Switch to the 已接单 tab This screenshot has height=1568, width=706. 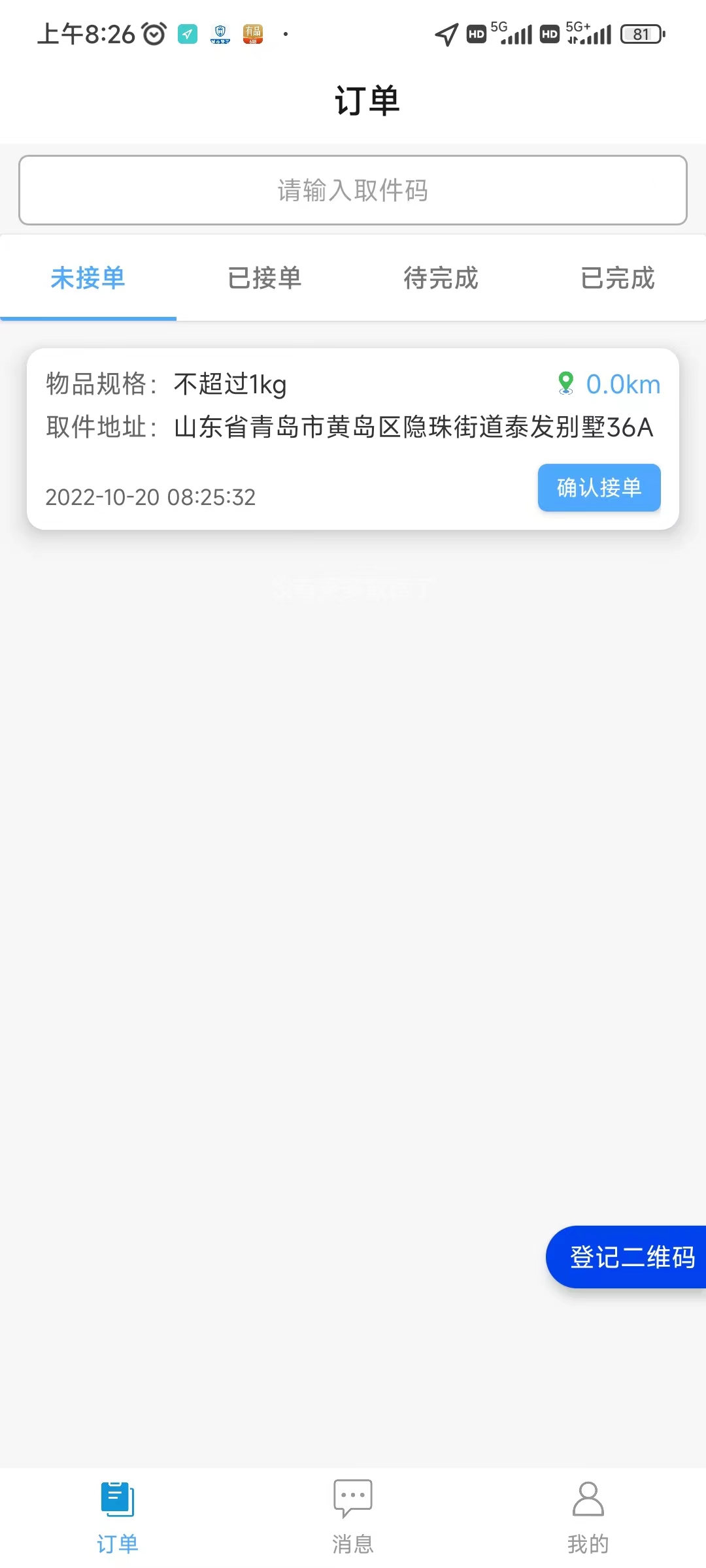265,278
